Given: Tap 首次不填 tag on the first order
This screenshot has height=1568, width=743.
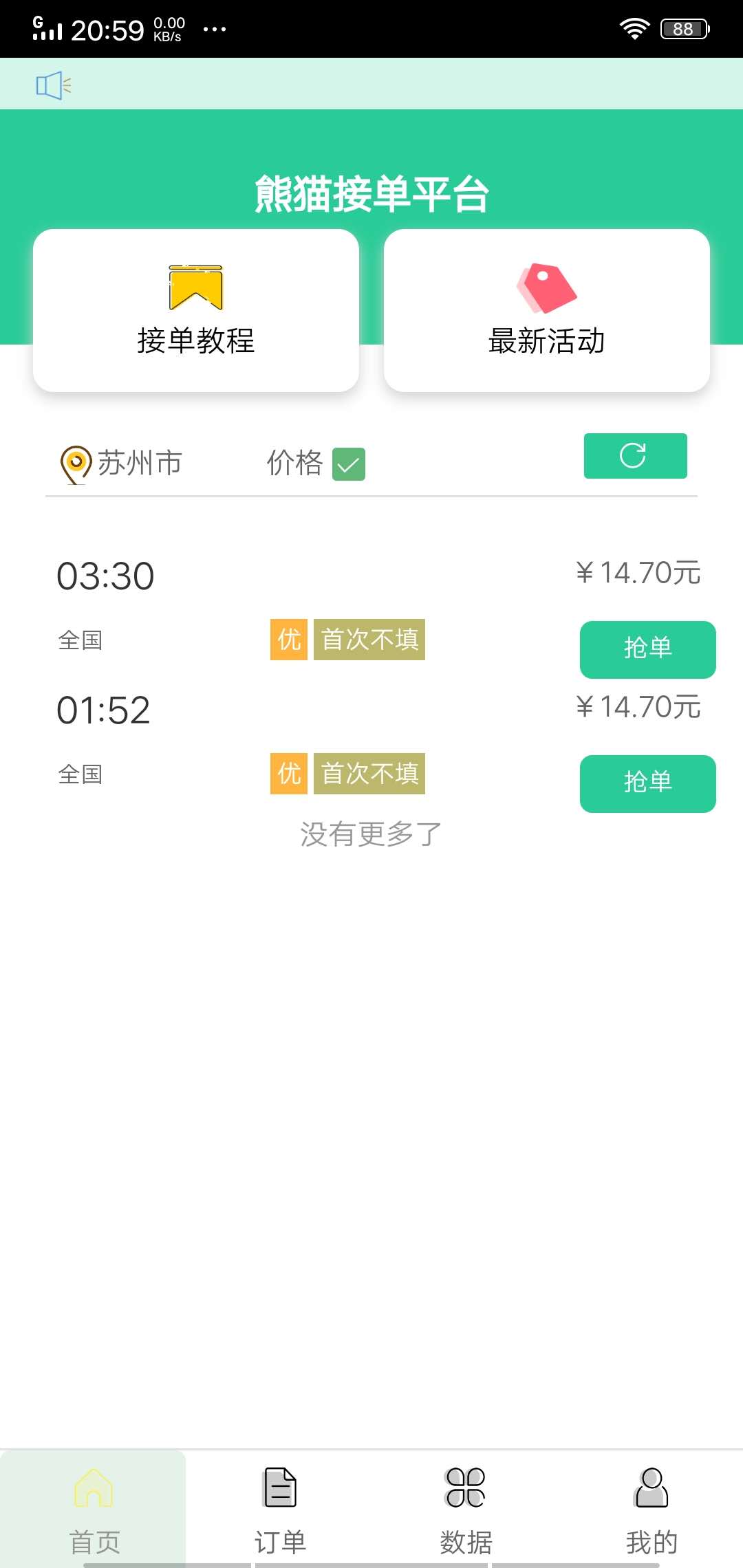Looking at the screenshot, I should coord(368,639).
